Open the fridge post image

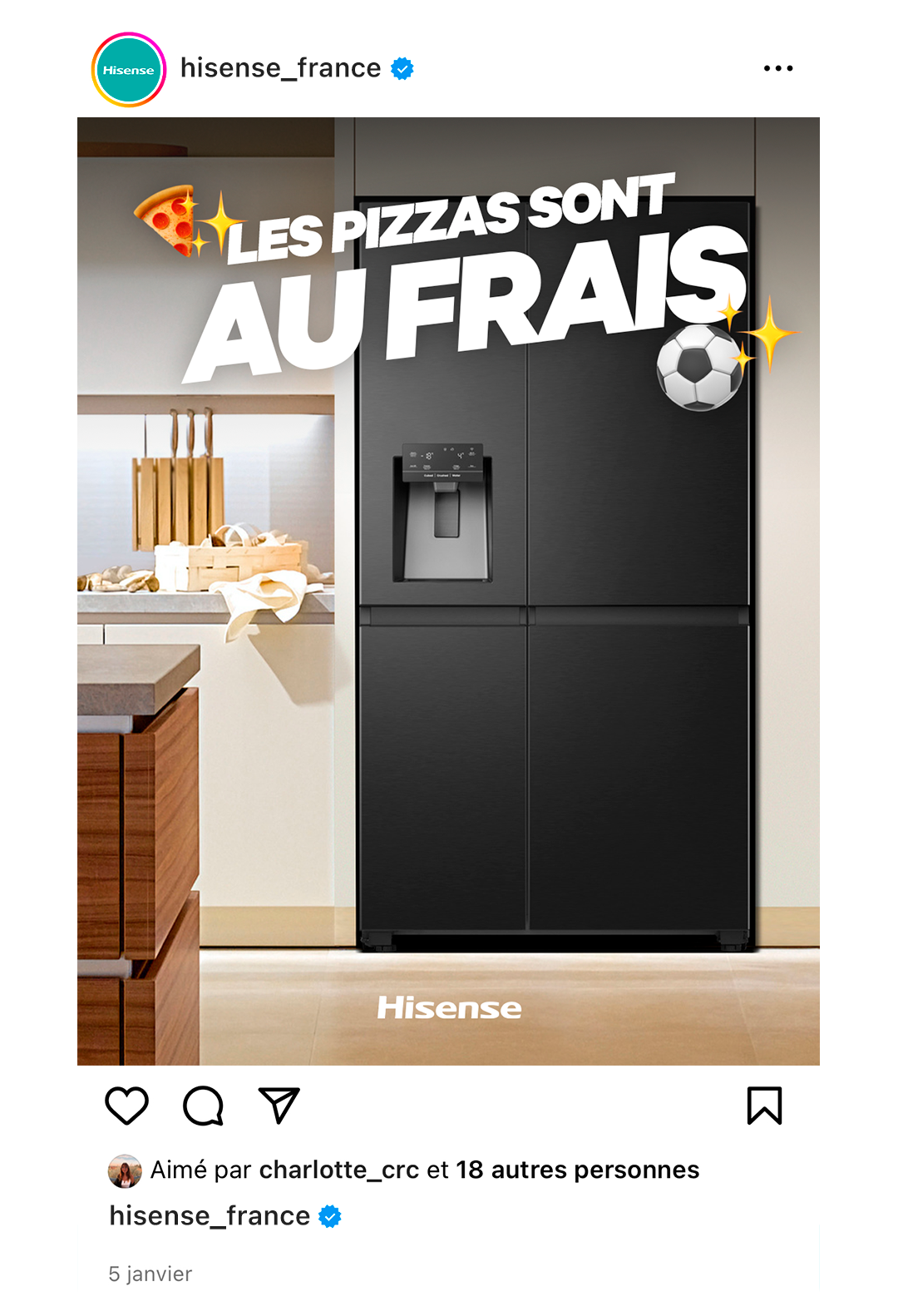[x=448, y=591]
